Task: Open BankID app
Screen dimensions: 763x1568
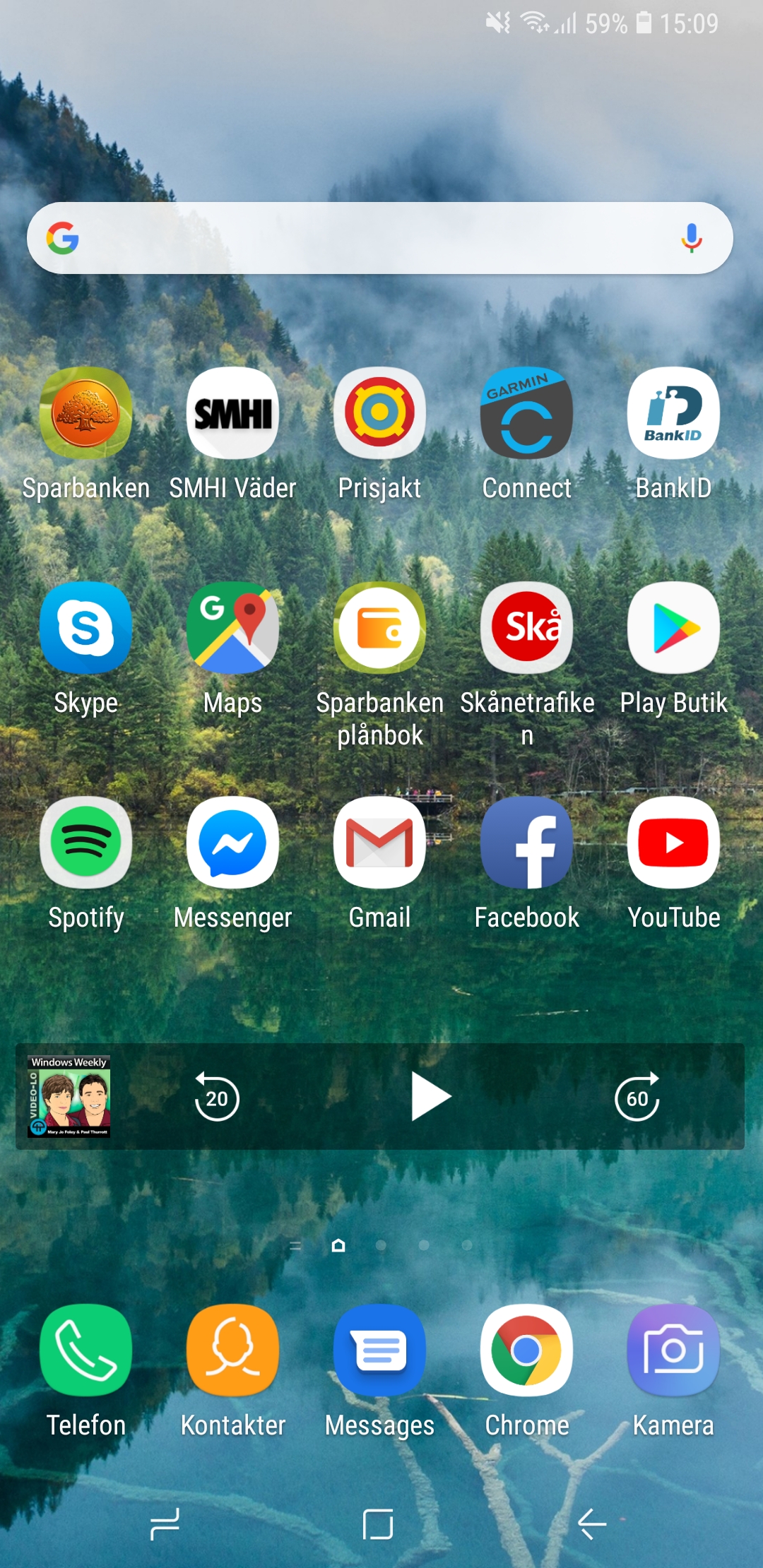Action: (673, 414)
